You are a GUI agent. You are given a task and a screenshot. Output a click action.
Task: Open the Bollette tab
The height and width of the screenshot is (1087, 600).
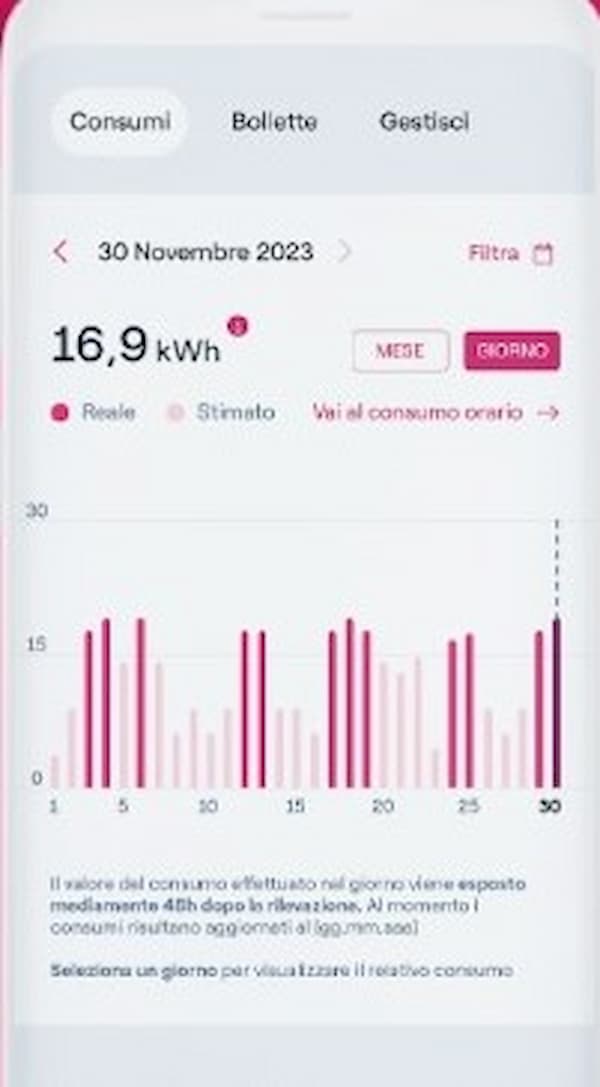[x=274, y=122]
